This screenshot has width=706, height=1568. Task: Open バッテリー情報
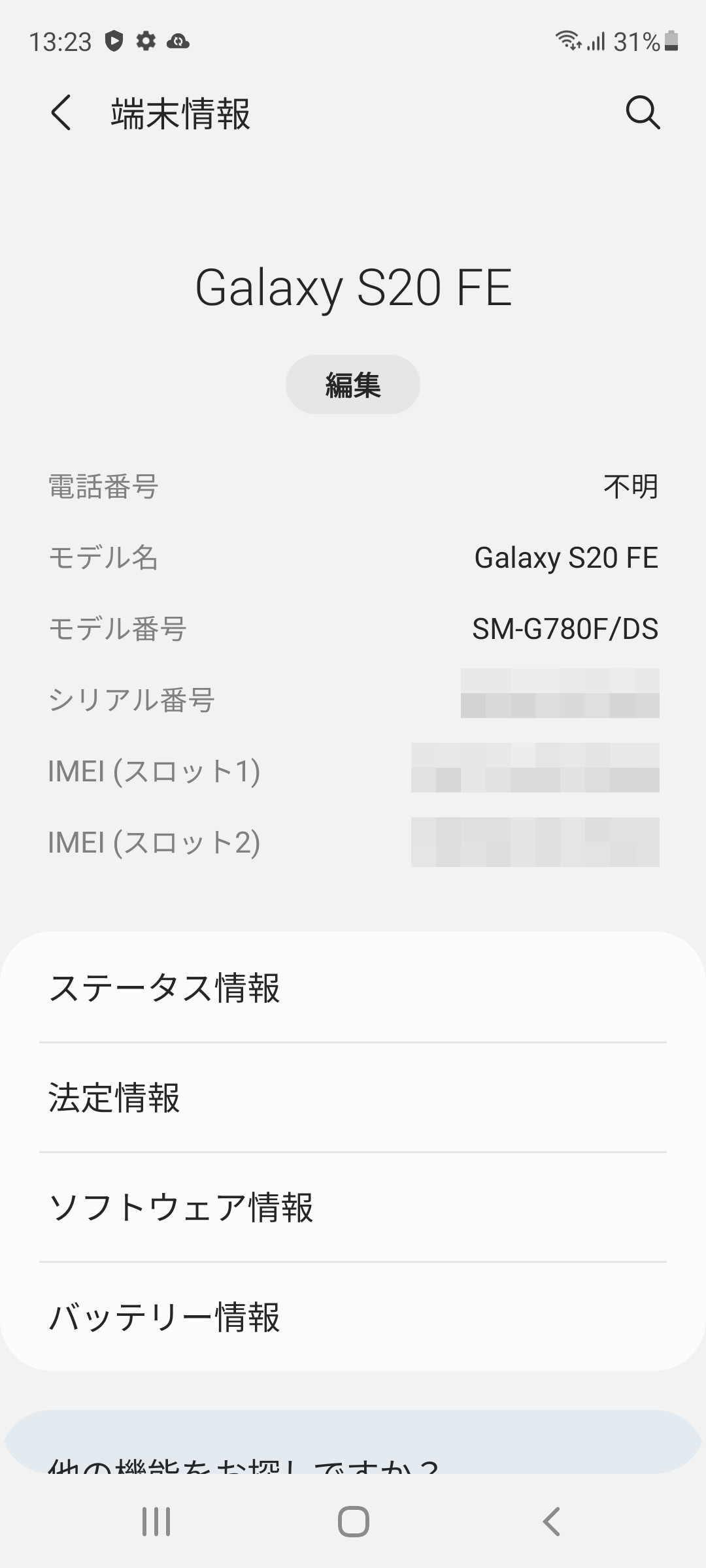pyautogui.click(x=353, y=1317)
